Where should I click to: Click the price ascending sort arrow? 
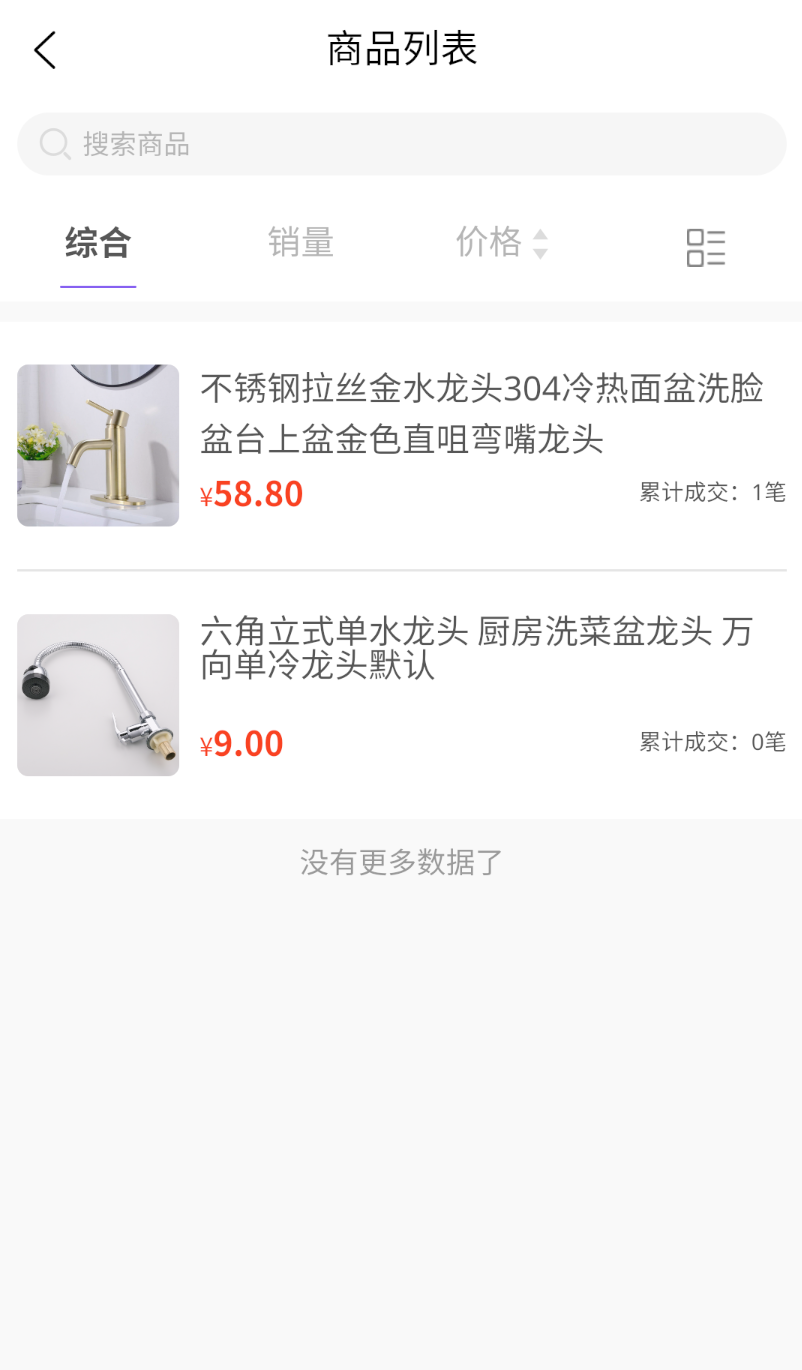point(540,235)
